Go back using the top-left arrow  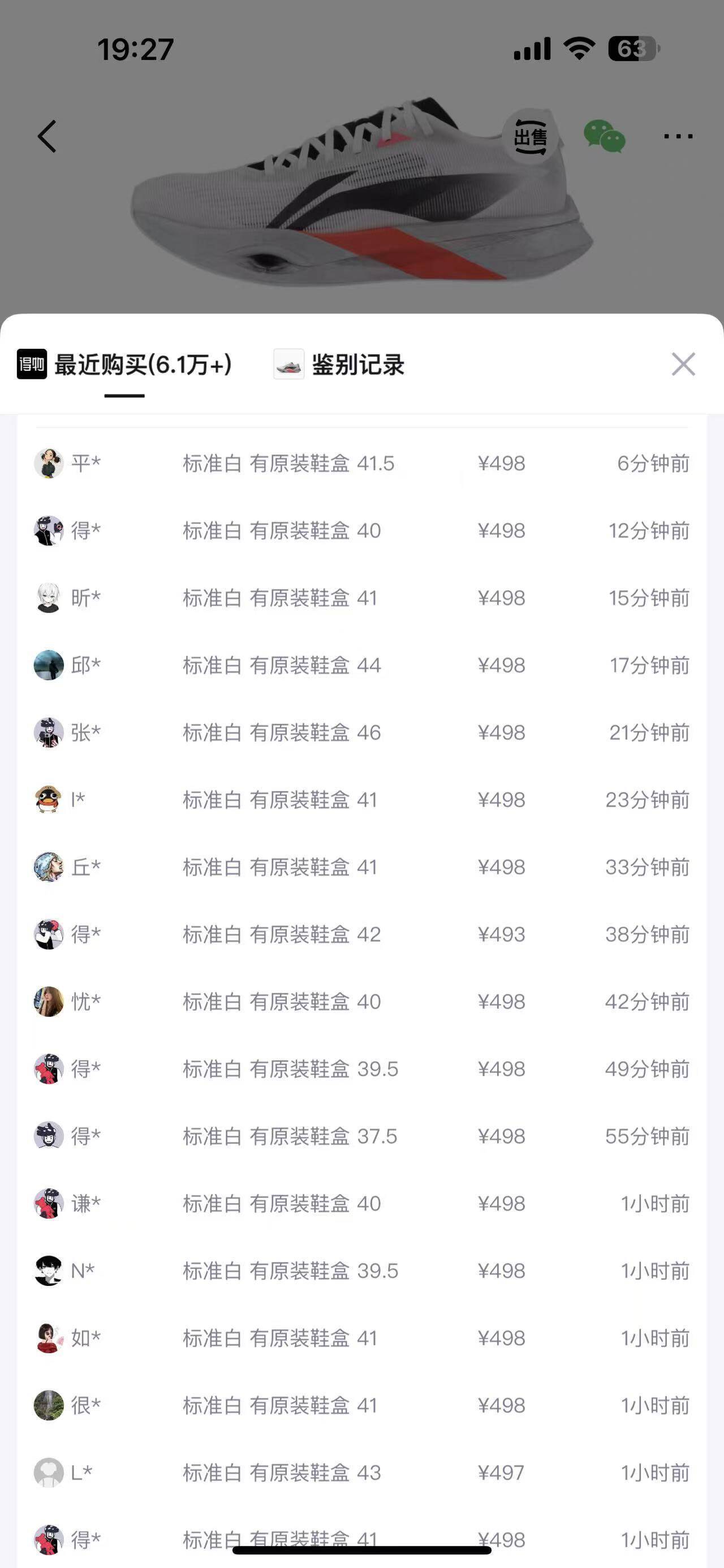point(48,136)
